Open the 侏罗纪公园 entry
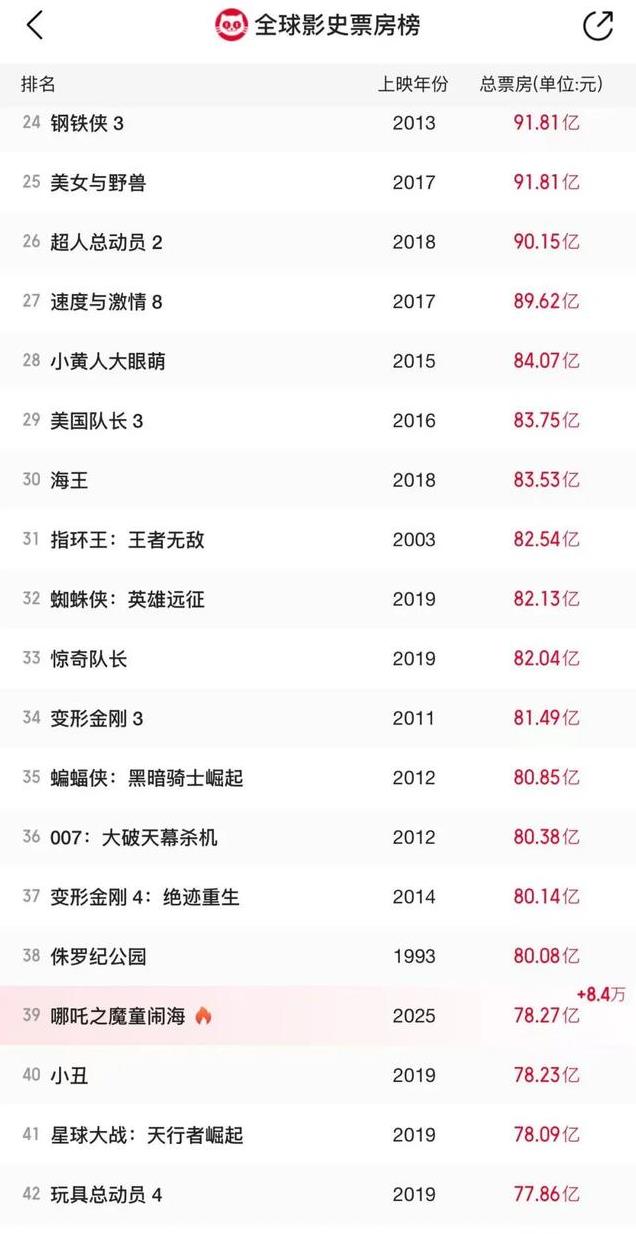Screen dimensions: 636x1234 tap(318, 956)
